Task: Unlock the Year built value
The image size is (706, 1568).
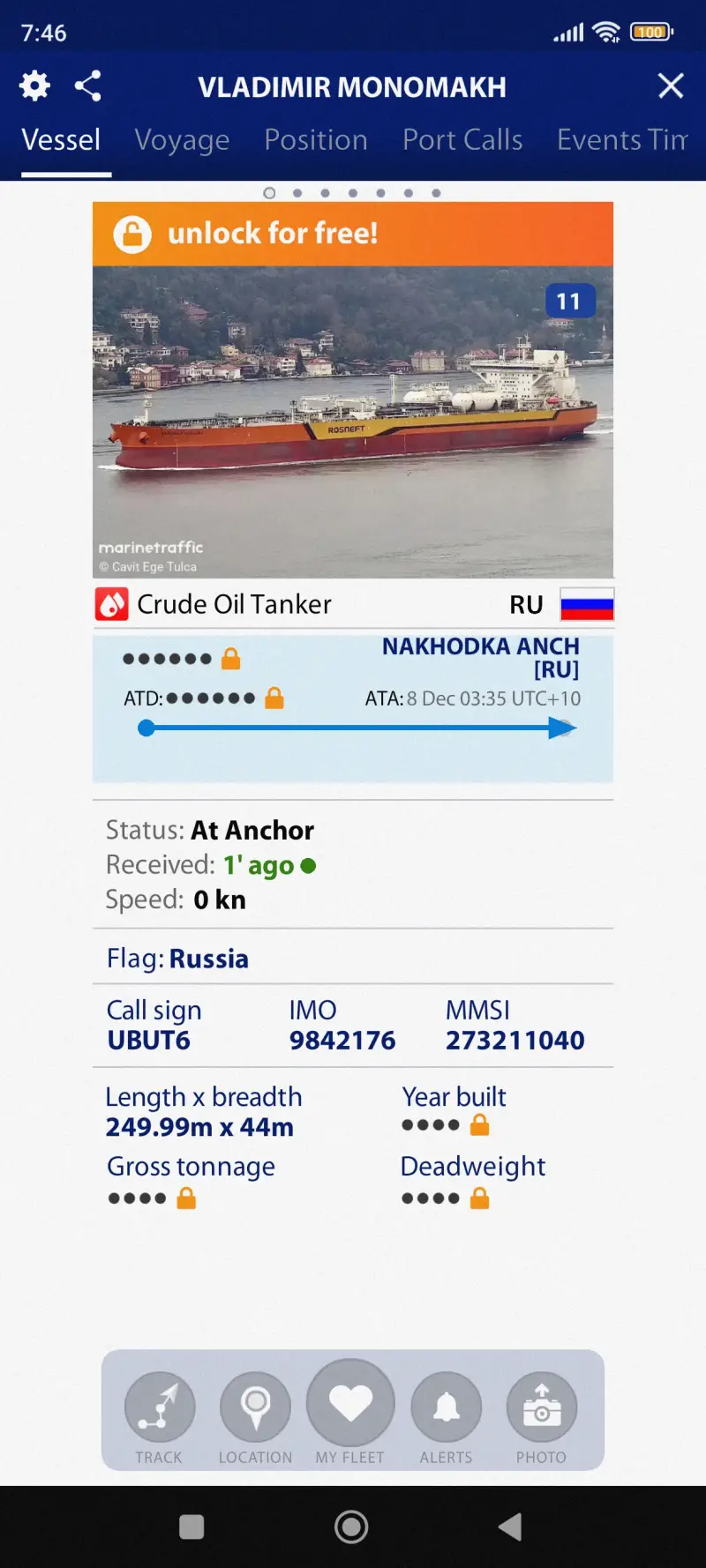Action: pos(479,1125)
